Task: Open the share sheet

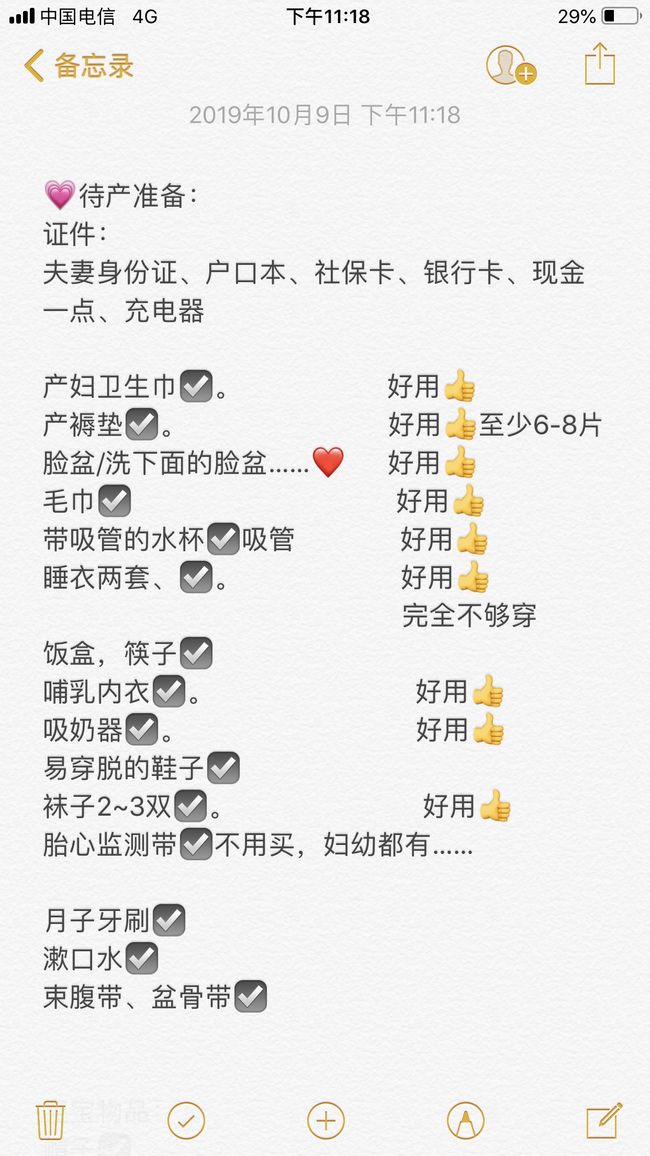Action: [x=600, y=65]
